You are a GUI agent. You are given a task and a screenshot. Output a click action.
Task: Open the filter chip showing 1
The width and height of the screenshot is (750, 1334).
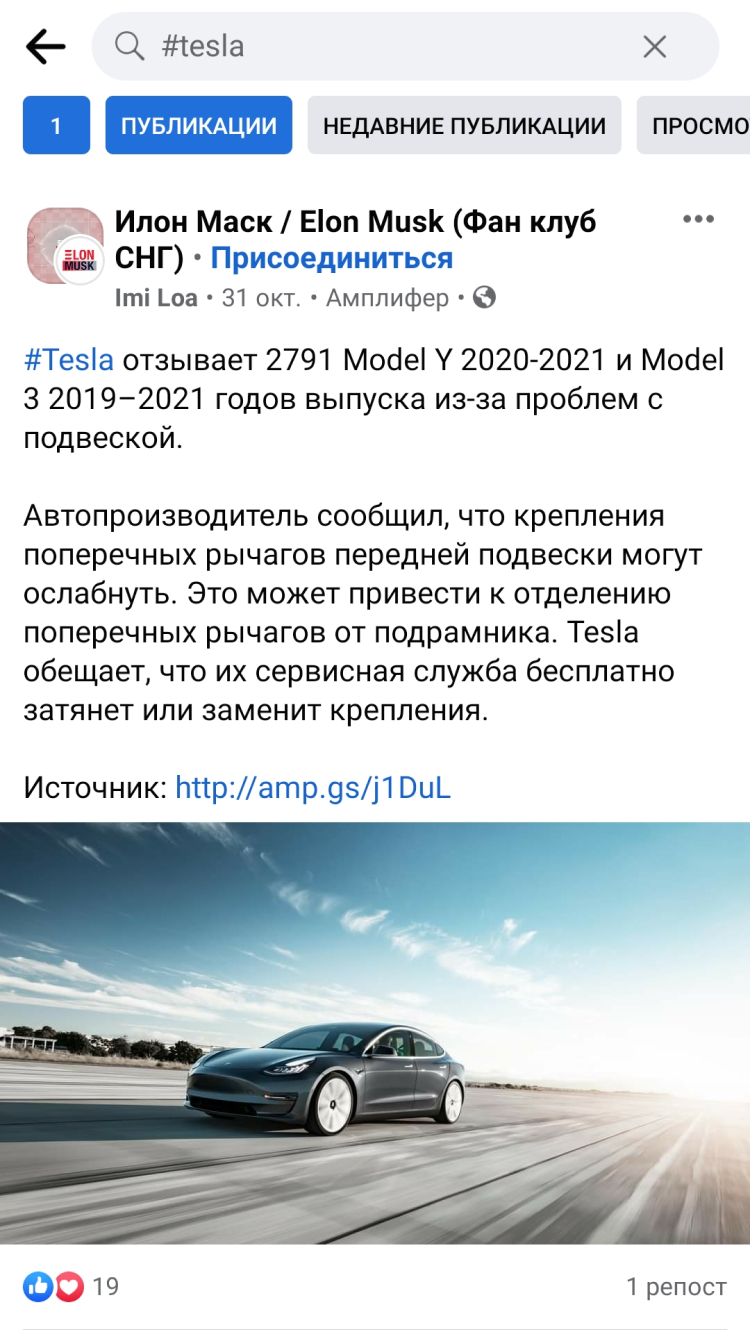pos(56,125)
